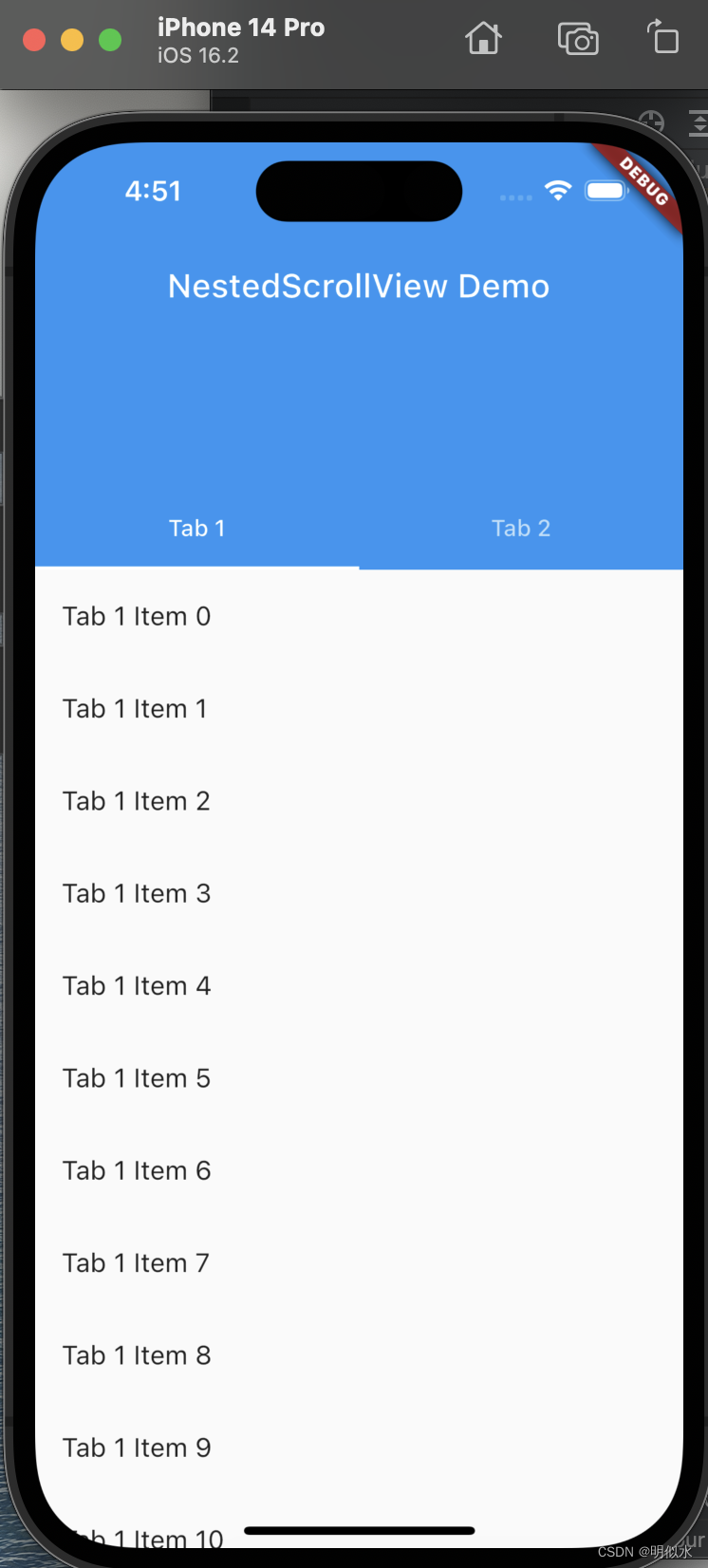Select Tab 1 Item 5 from the list

point(136,1077)
